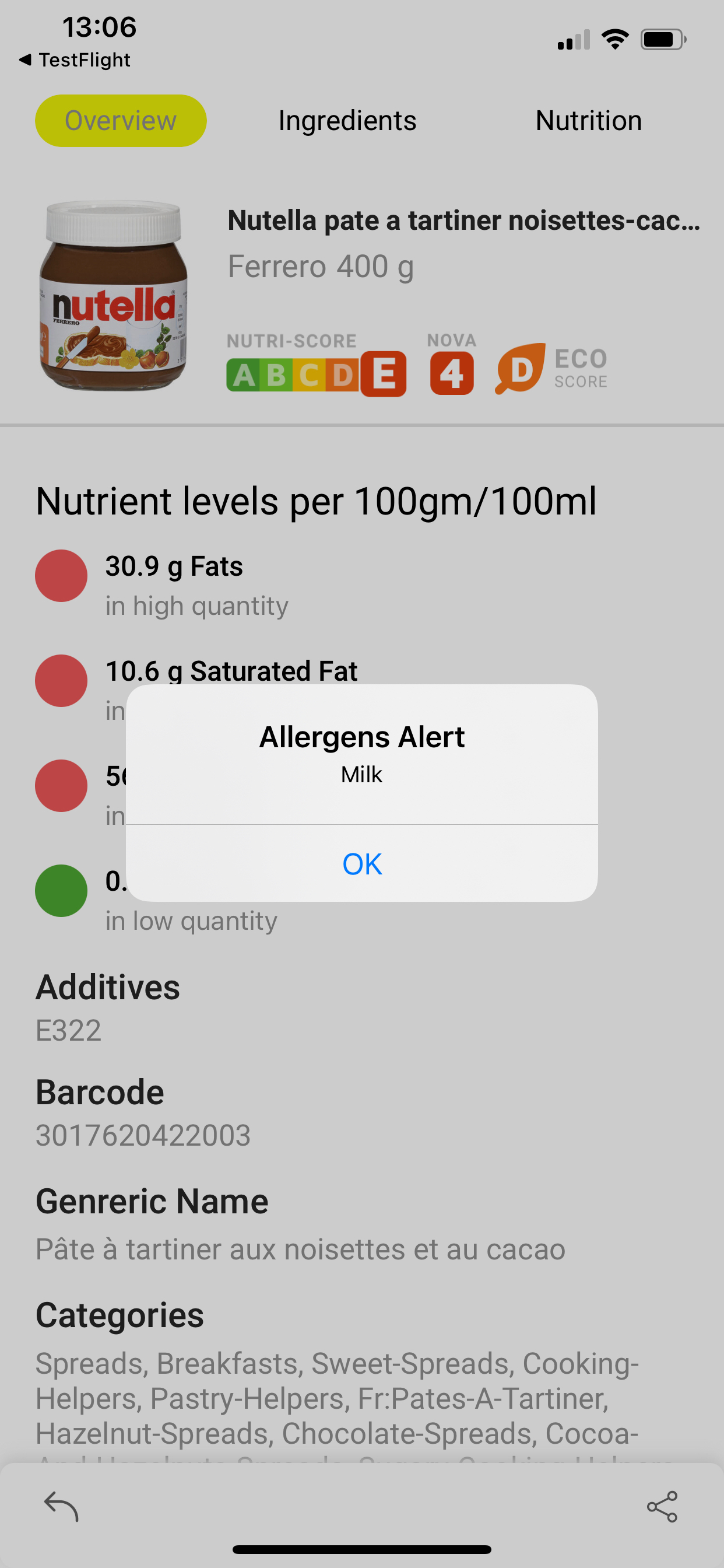The width and height of the screenshot is (724, 1568).
Task: Select the Overview tab
Action: (121, 121)
